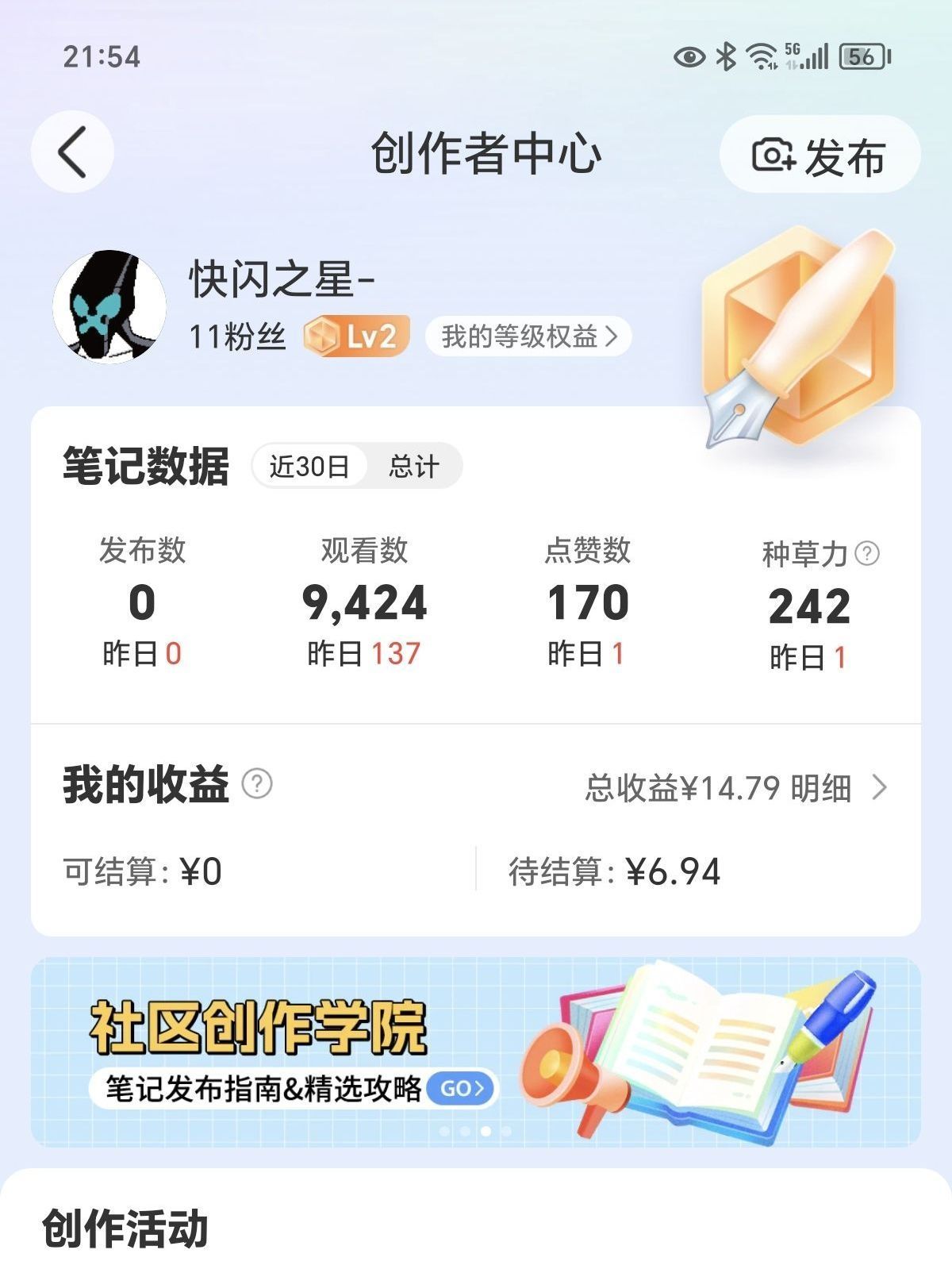Go back from creator center
The image size is (952, 1269).
point(72,151)
